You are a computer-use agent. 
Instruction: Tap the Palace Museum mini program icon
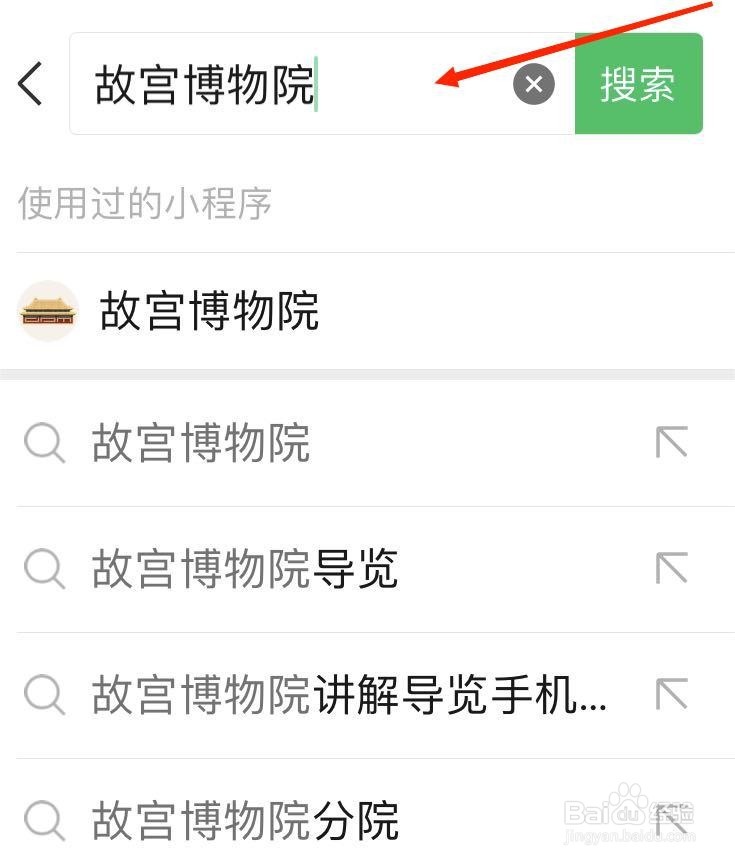click(48, 311)
